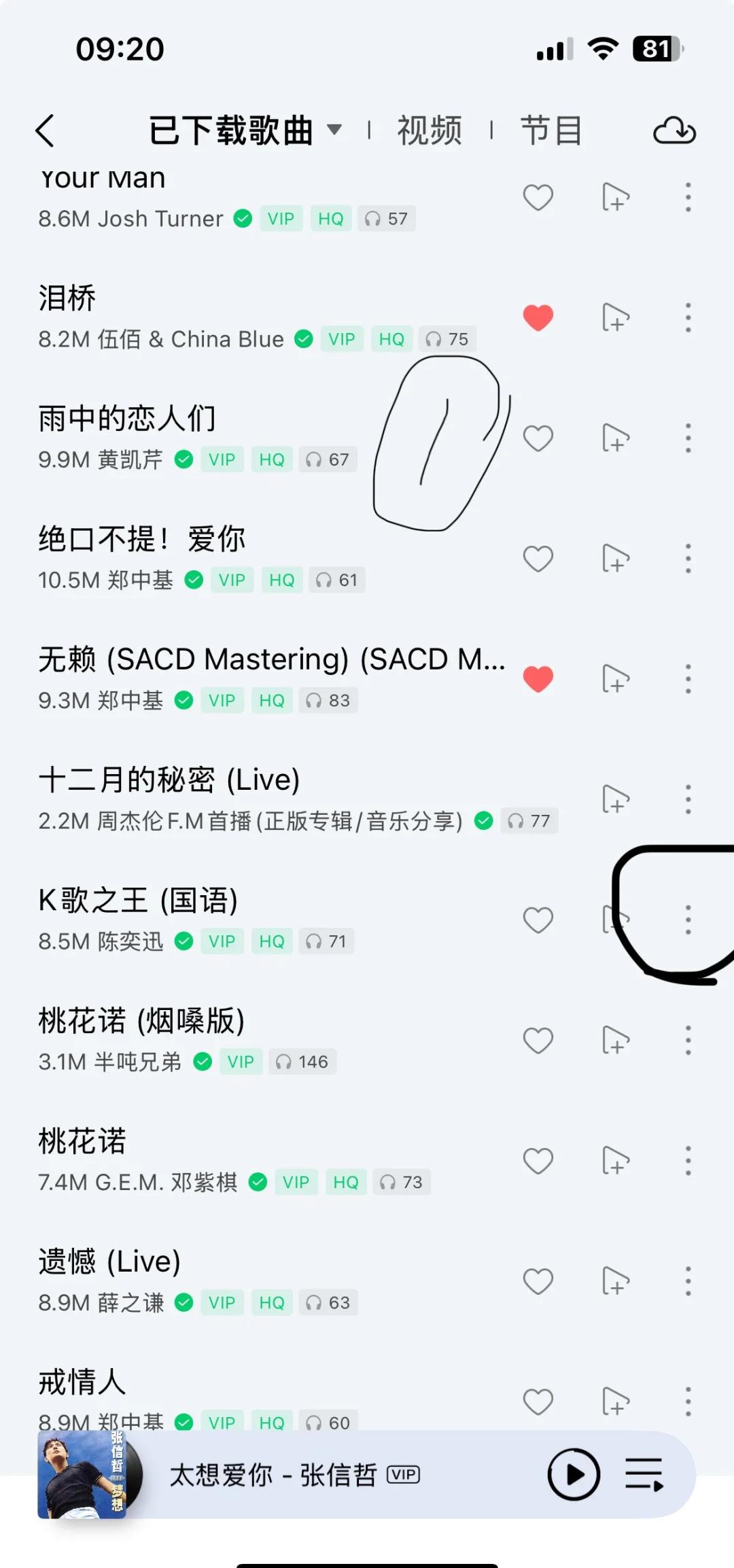Tap the VIP badge next to 陈奕迅
This screenshot has width=734, height=1568.
point(222,941)
